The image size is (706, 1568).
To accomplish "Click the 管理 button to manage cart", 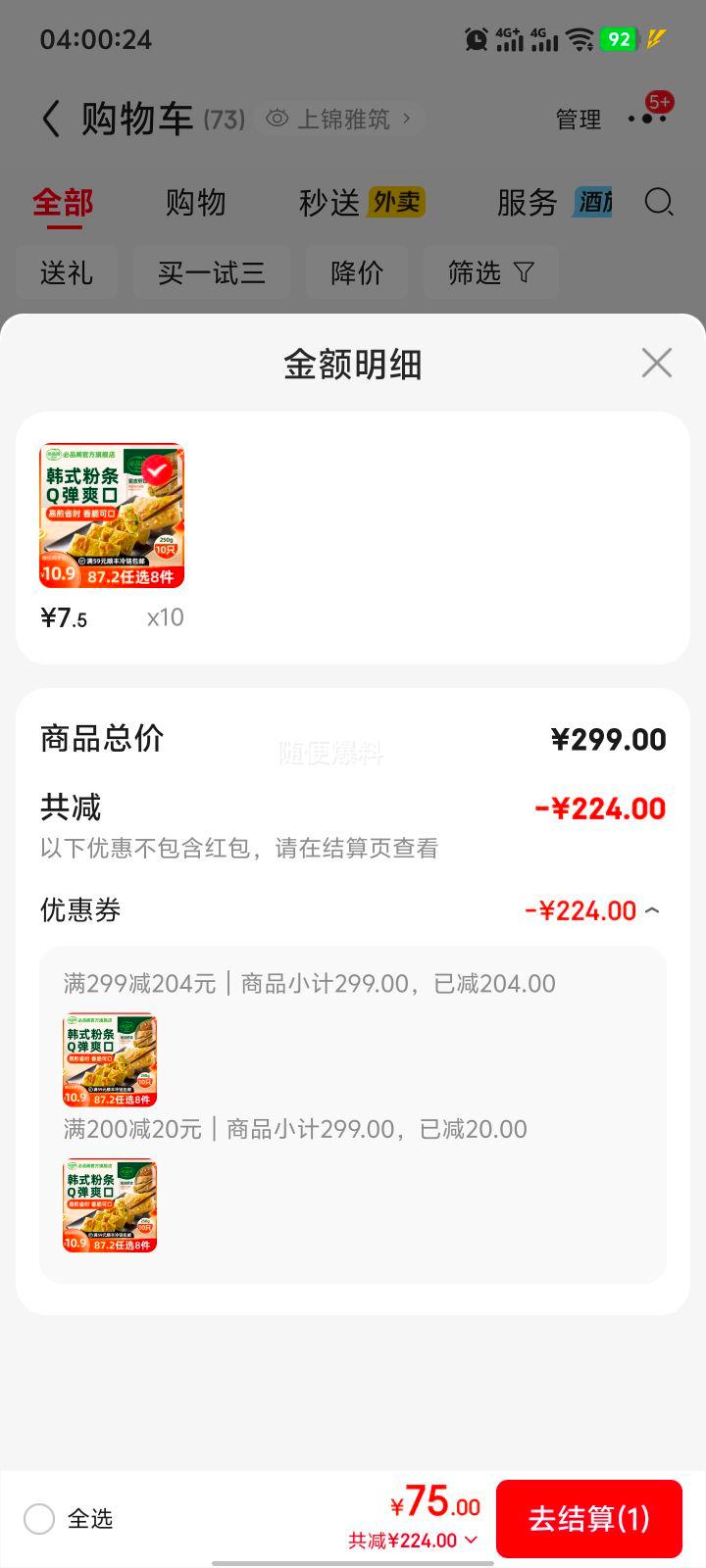I will (x=577, y=120).
